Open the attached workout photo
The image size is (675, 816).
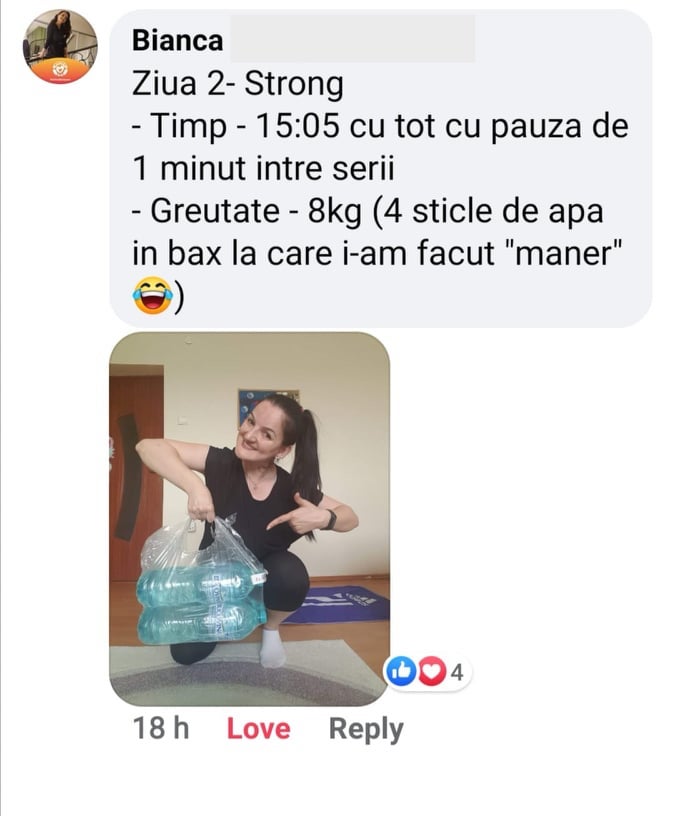(249, 518)
